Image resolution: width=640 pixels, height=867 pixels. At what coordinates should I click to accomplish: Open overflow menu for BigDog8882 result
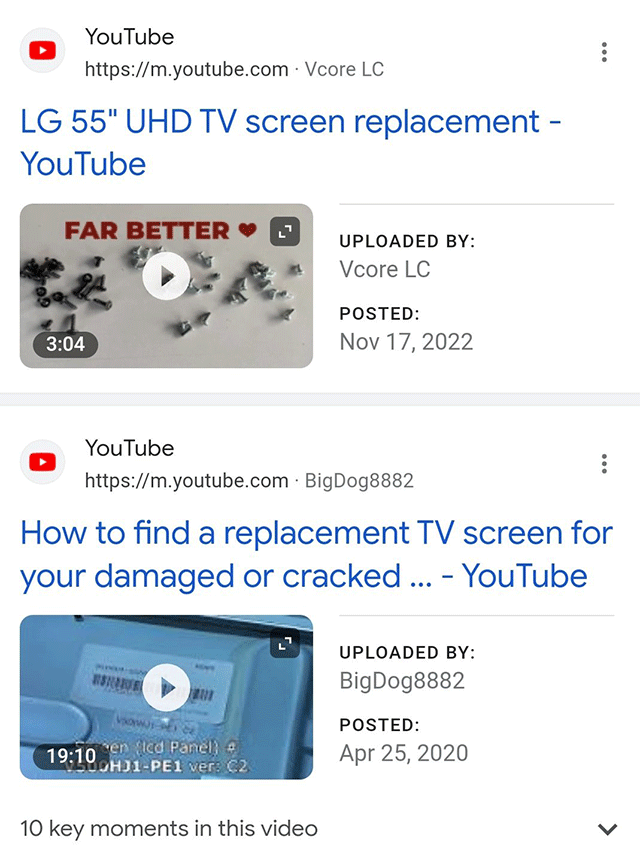(604, 464)
